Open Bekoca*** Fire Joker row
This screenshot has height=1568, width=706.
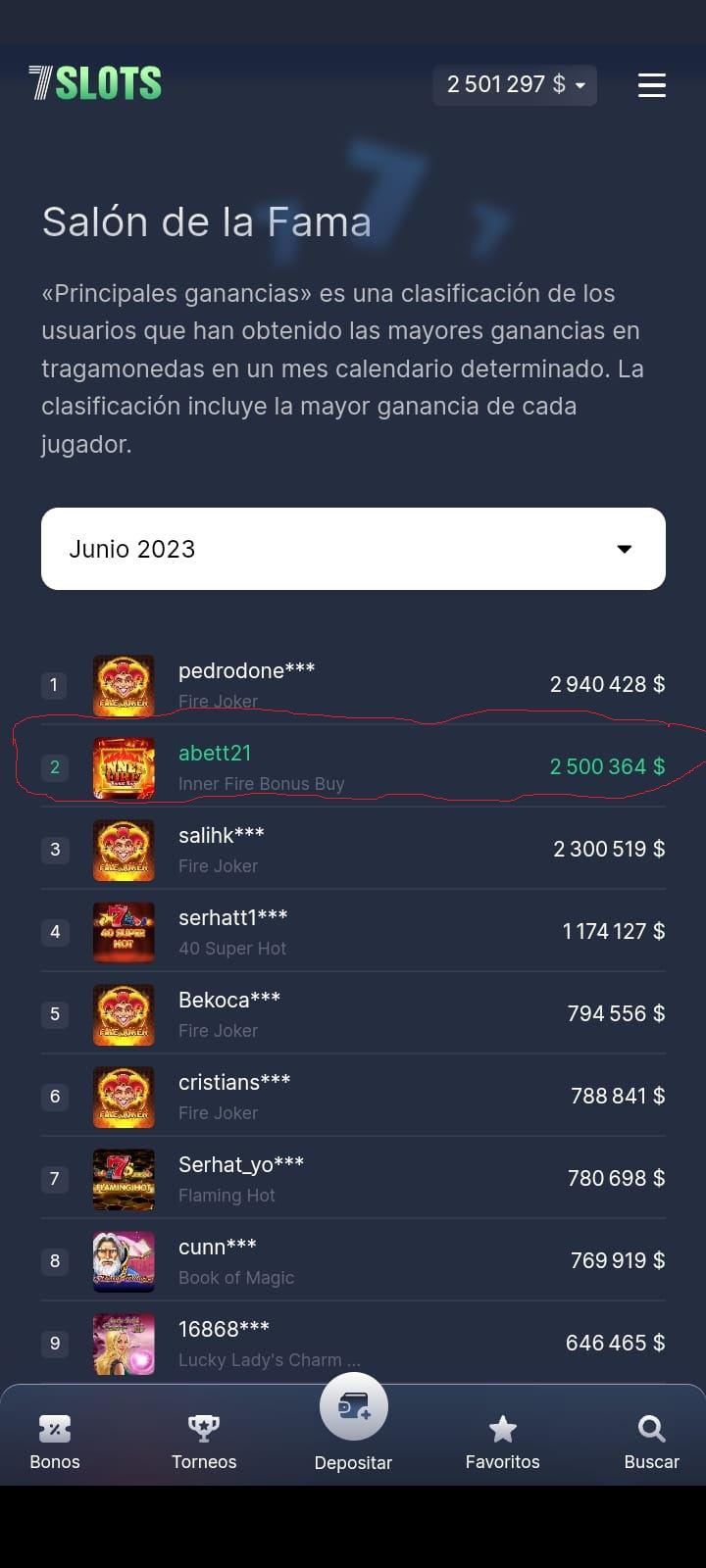tap(353, 1013)
